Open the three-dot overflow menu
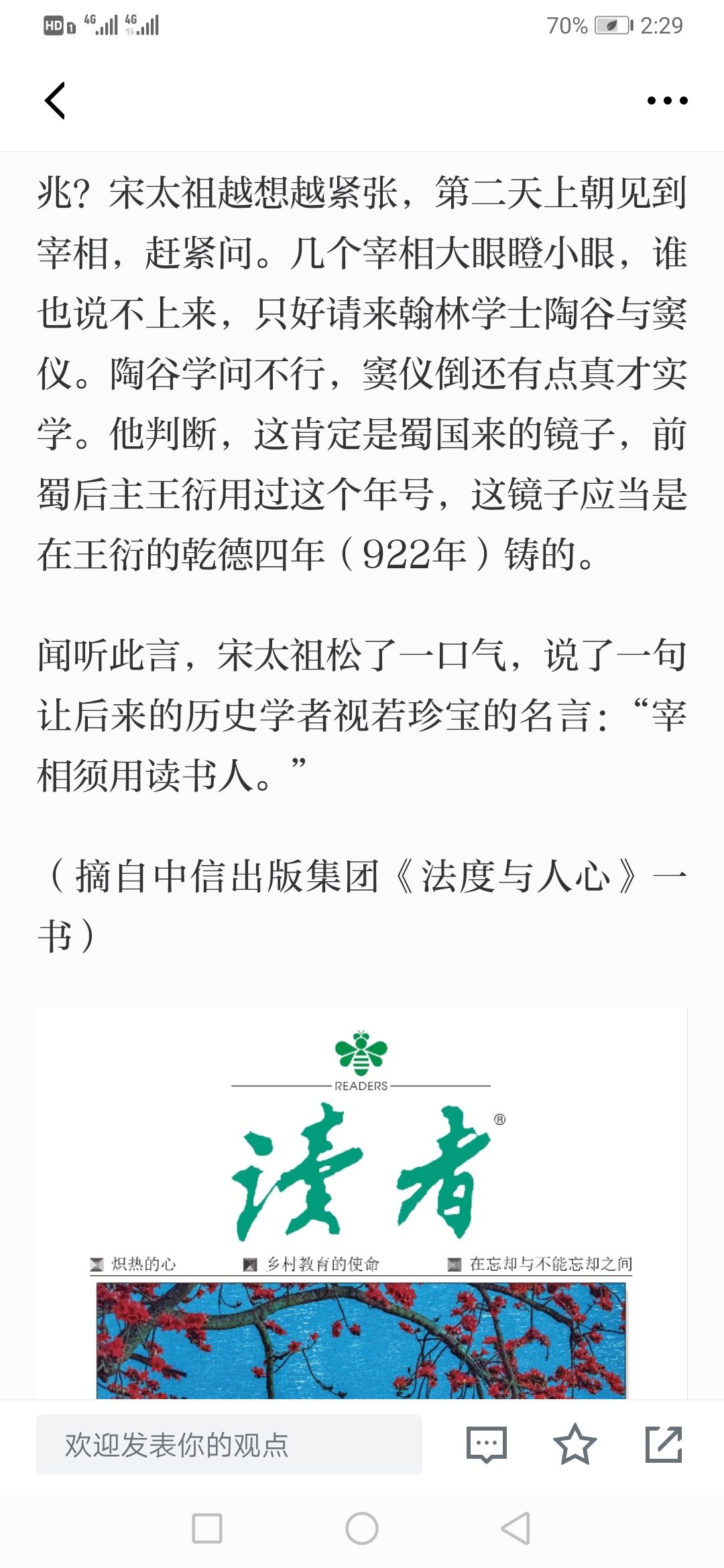 [x=667, y=101]
